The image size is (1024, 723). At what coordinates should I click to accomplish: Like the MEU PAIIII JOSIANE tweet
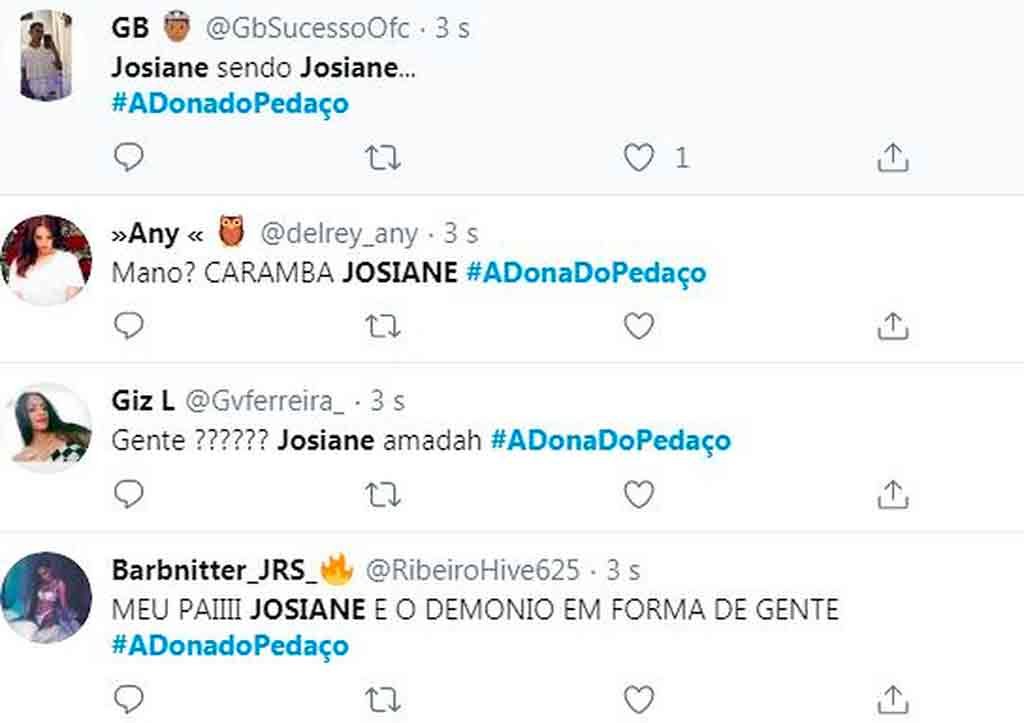coord(639,697)
